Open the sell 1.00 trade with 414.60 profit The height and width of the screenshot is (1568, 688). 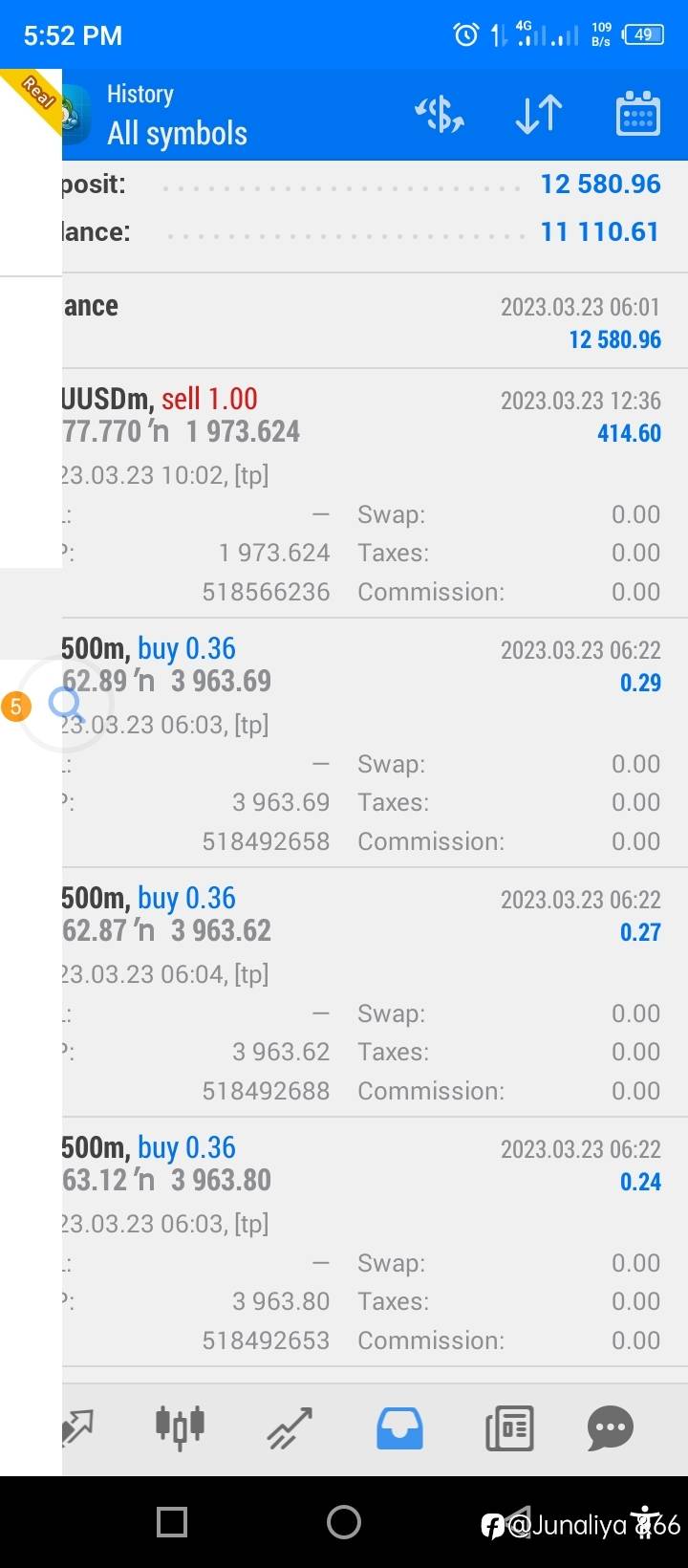point(375,493)
